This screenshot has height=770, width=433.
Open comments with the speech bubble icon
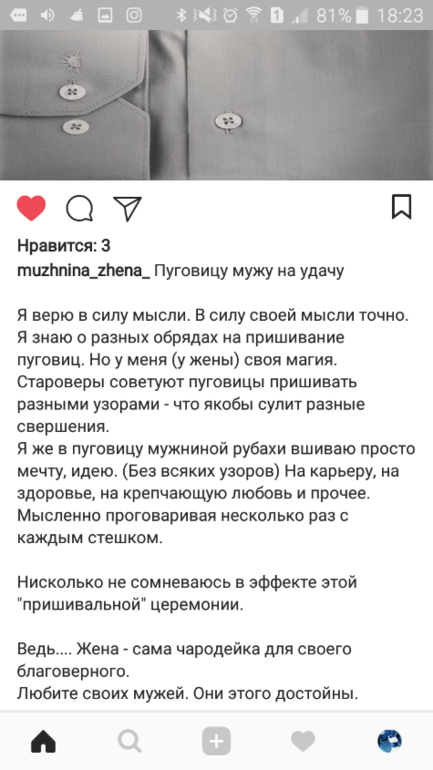[80, 209]
